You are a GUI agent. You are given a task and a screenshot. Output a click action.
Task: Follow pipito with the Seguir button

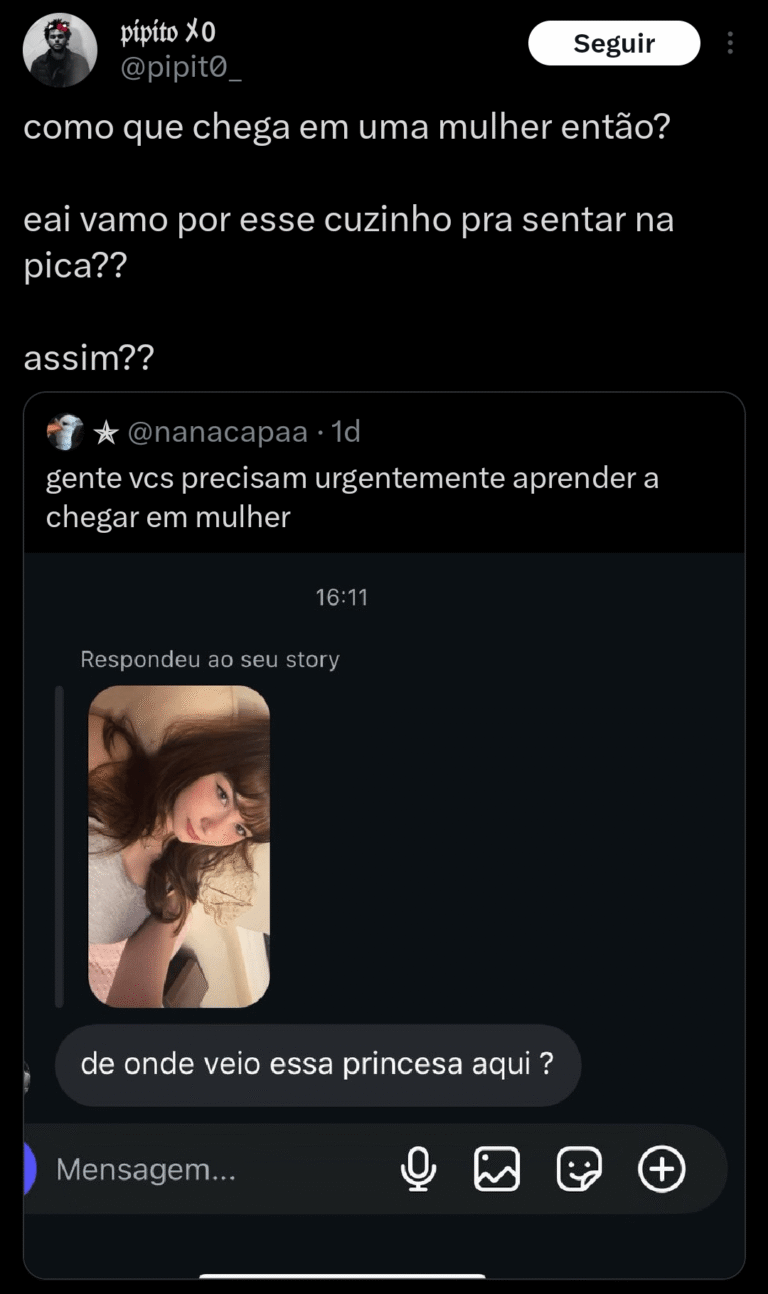613,44
